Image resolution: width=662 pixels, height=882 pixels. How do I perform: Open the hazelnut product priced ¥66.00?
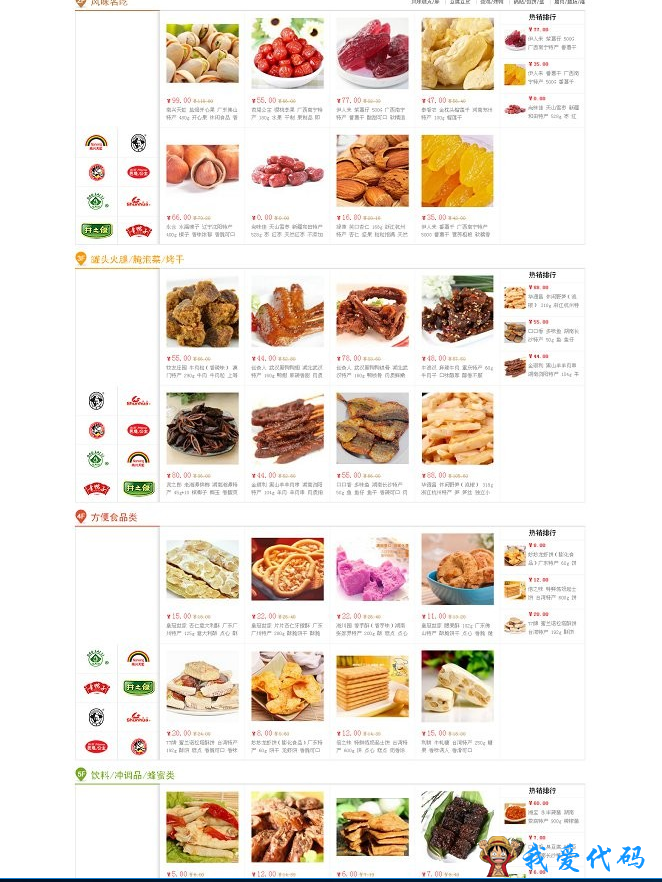[x=202, y=169]
